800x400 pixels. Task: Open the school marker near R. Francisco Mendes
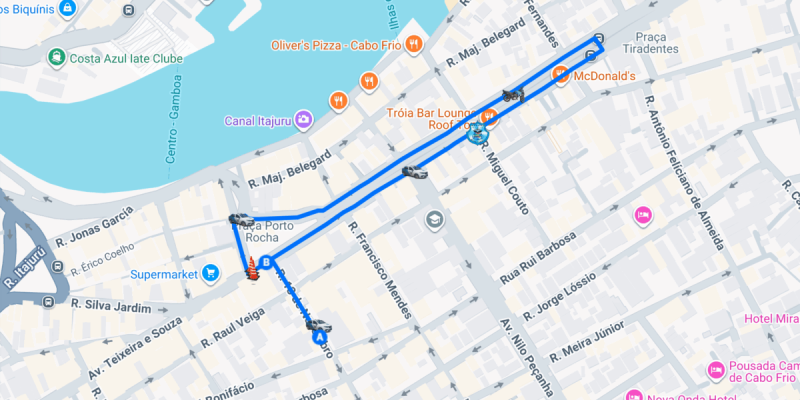(x=434, y=219)
